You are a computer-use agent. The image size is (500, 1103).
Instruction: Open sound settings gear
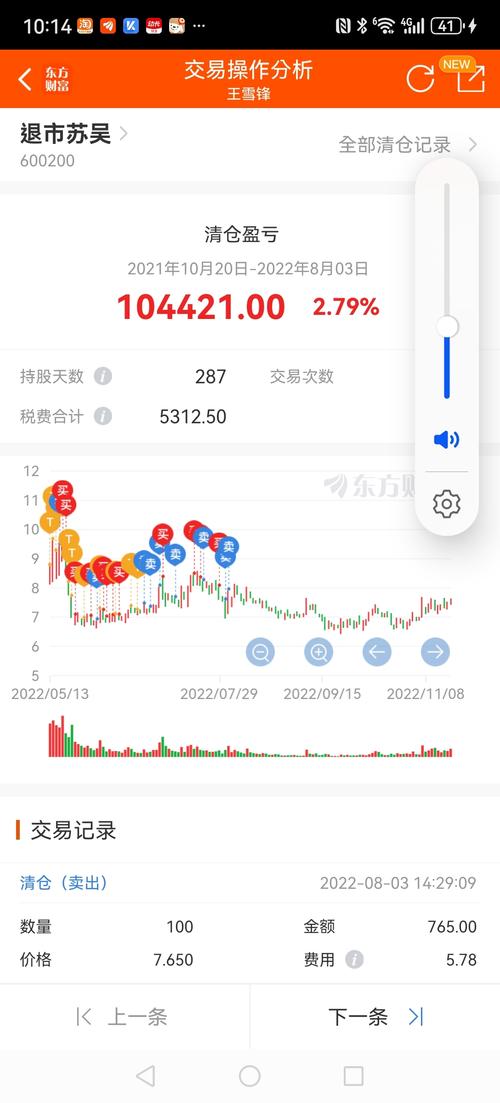click(447, 504)
